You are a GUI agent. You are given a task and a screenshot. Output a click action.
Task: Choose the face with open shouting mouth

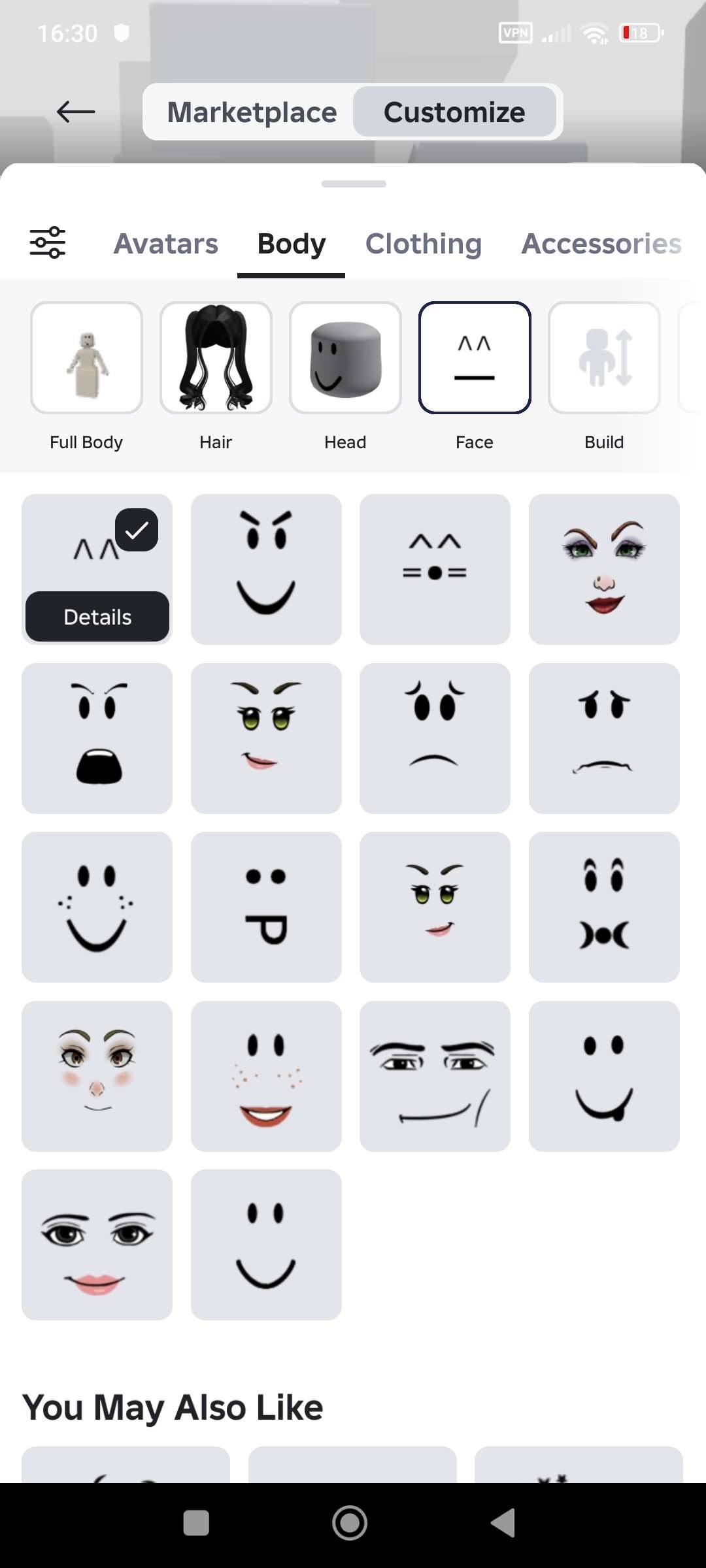click(x=97, y=738)
